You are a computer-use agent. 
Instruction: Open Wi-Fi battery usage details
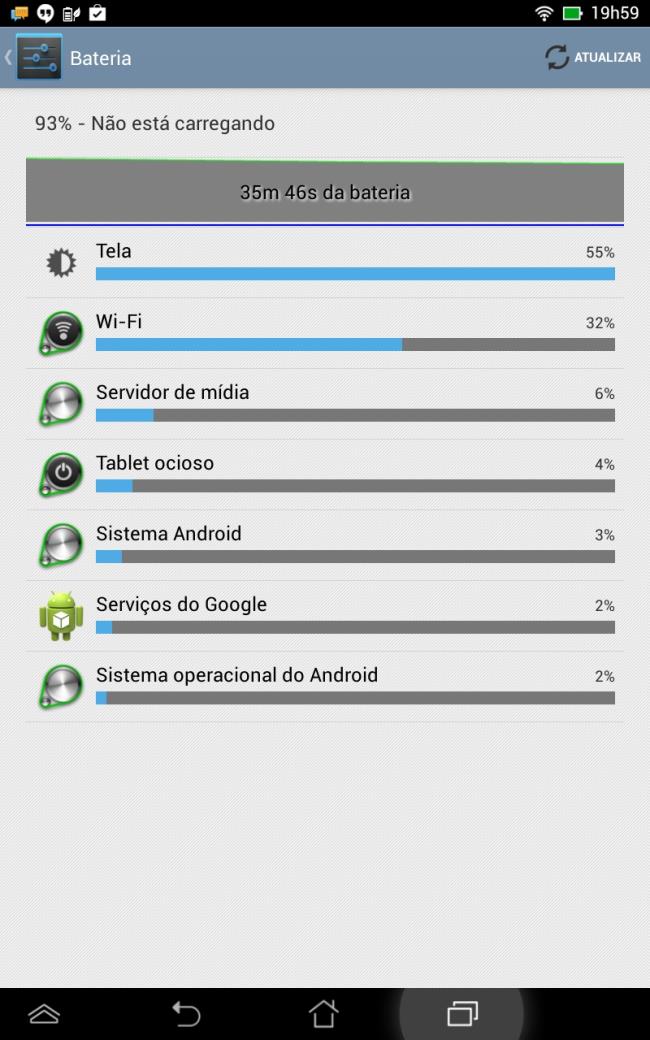[x=325, y=334]
